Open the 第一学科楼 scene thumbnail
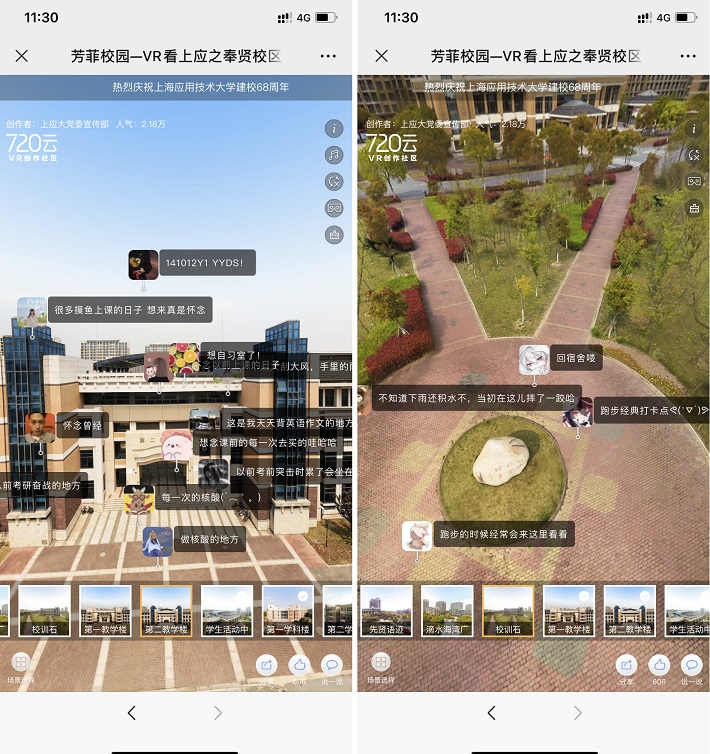The width and height of the screenshot is (710, 754). tap(287, 611)
